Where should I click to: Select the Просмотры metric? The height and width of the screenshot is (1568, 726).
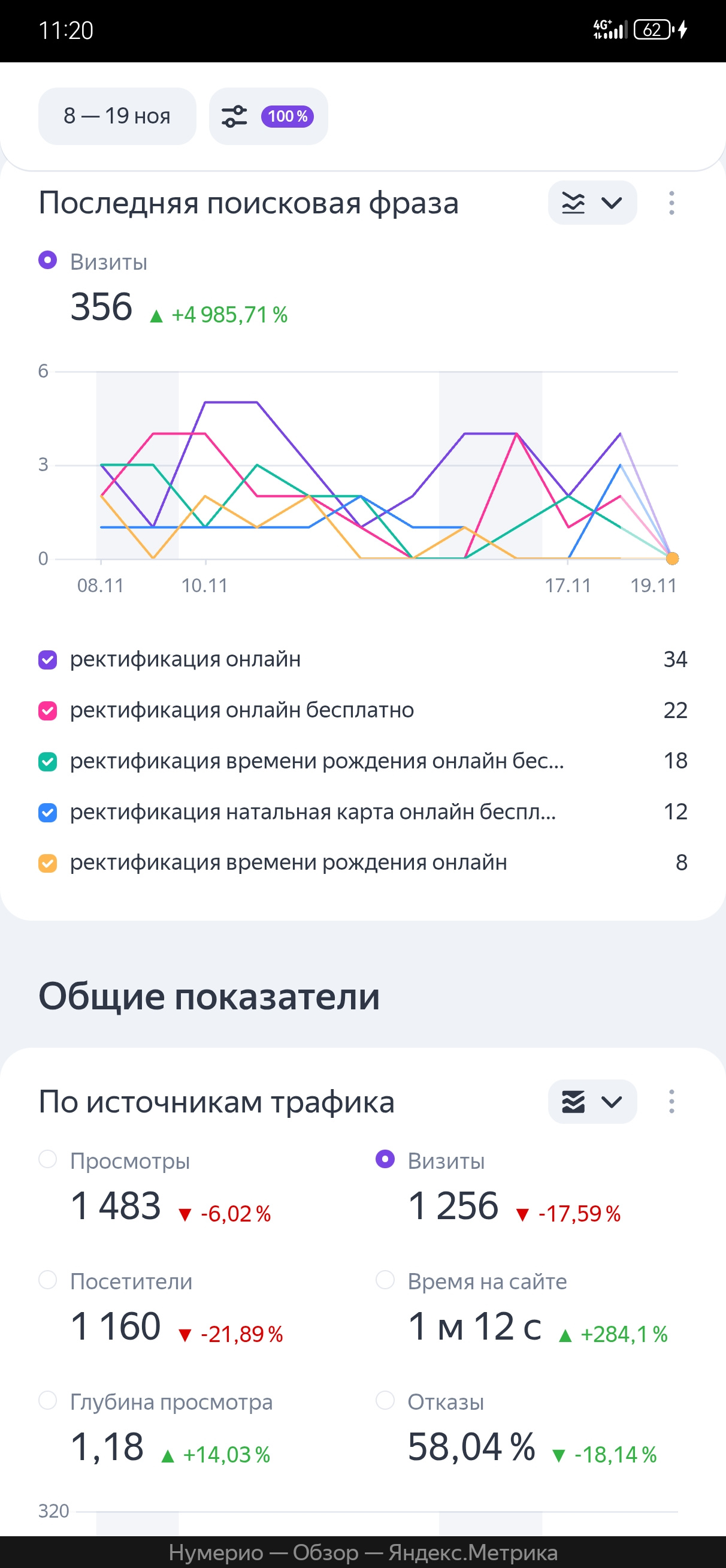(47, 1159)
